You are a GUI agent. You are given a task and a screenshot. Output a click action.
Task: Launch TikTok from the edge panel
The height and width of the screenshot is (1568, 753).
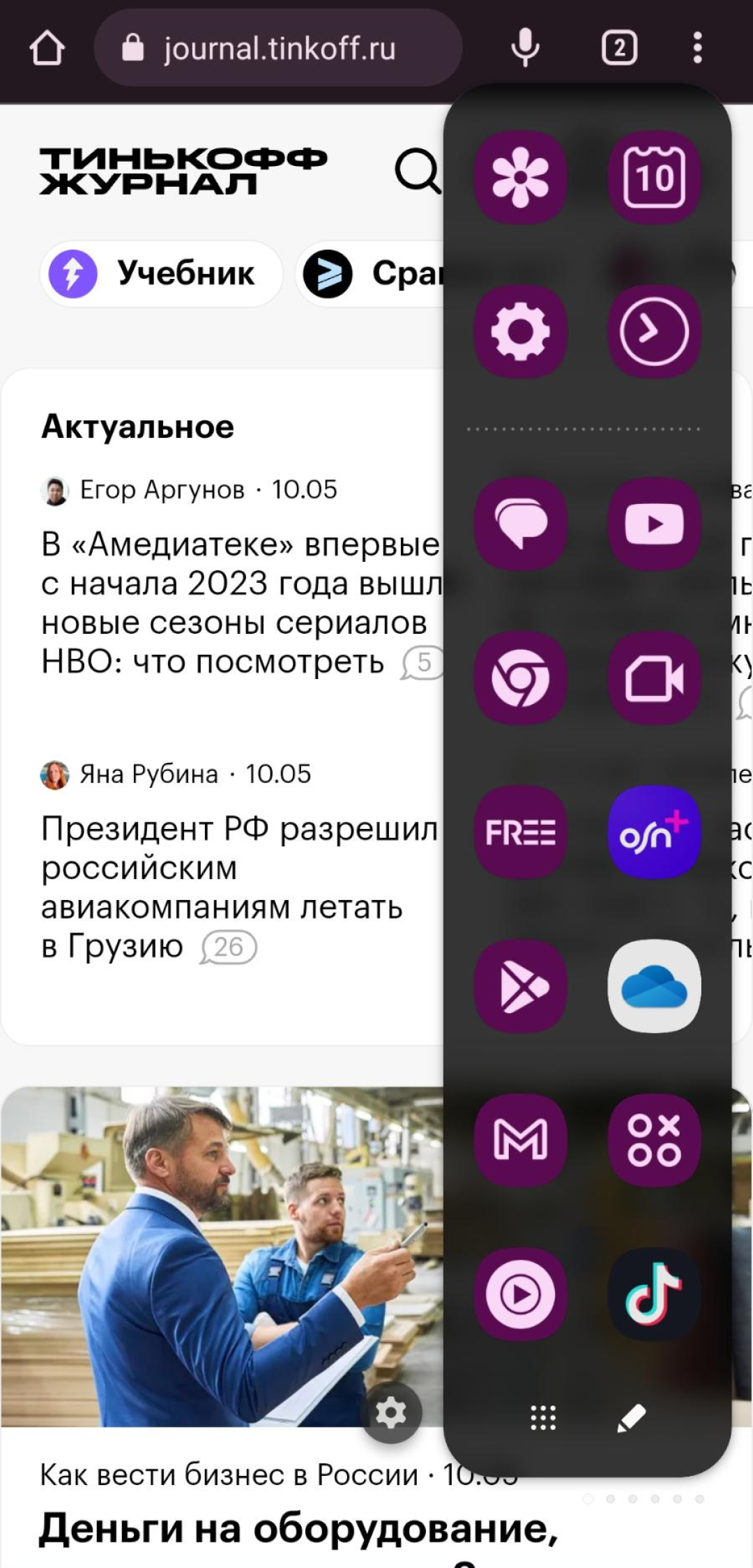pyautogui.click(x=654, y=1294)
